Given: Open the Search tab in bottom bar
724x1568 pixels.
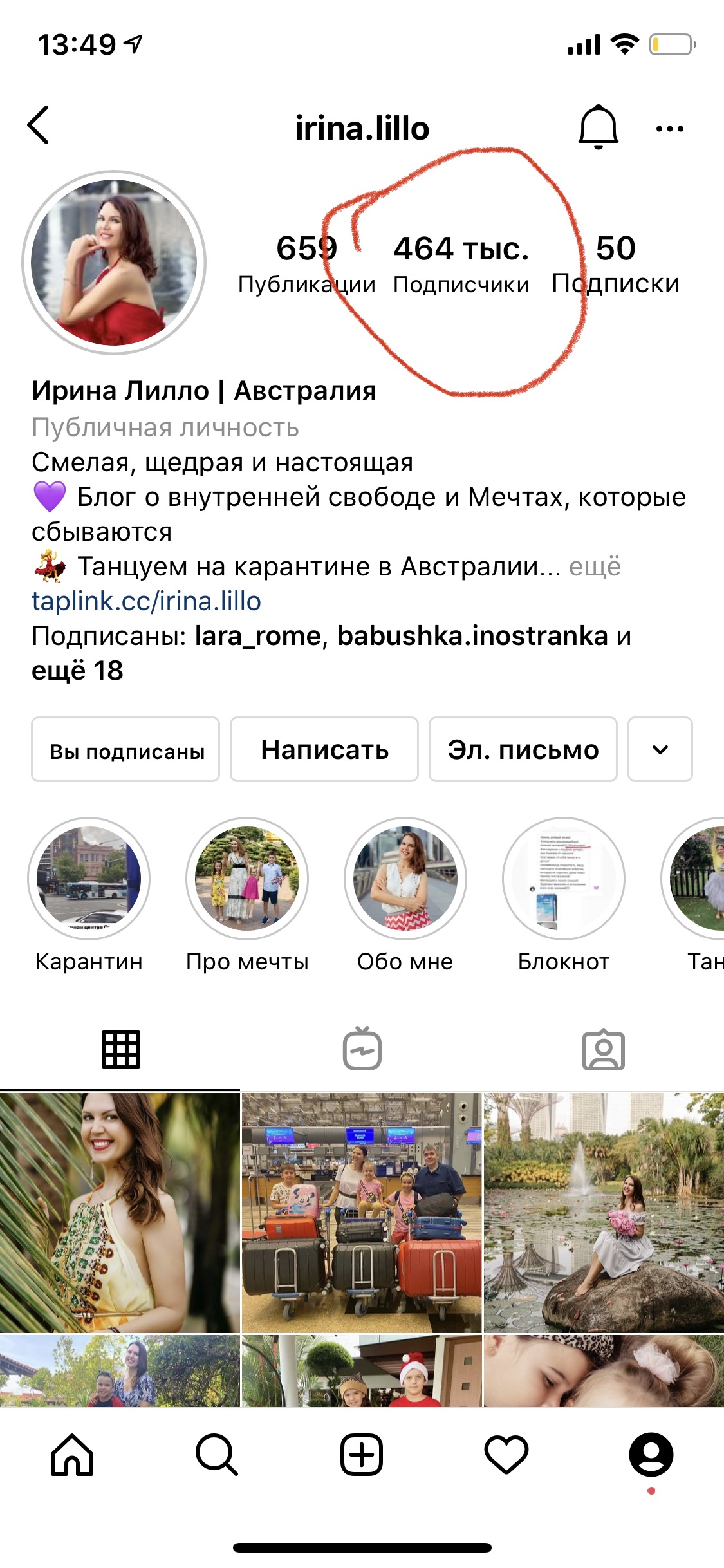Looking at the screenshot, I should pyautogui.click(x=217, y=1454).
